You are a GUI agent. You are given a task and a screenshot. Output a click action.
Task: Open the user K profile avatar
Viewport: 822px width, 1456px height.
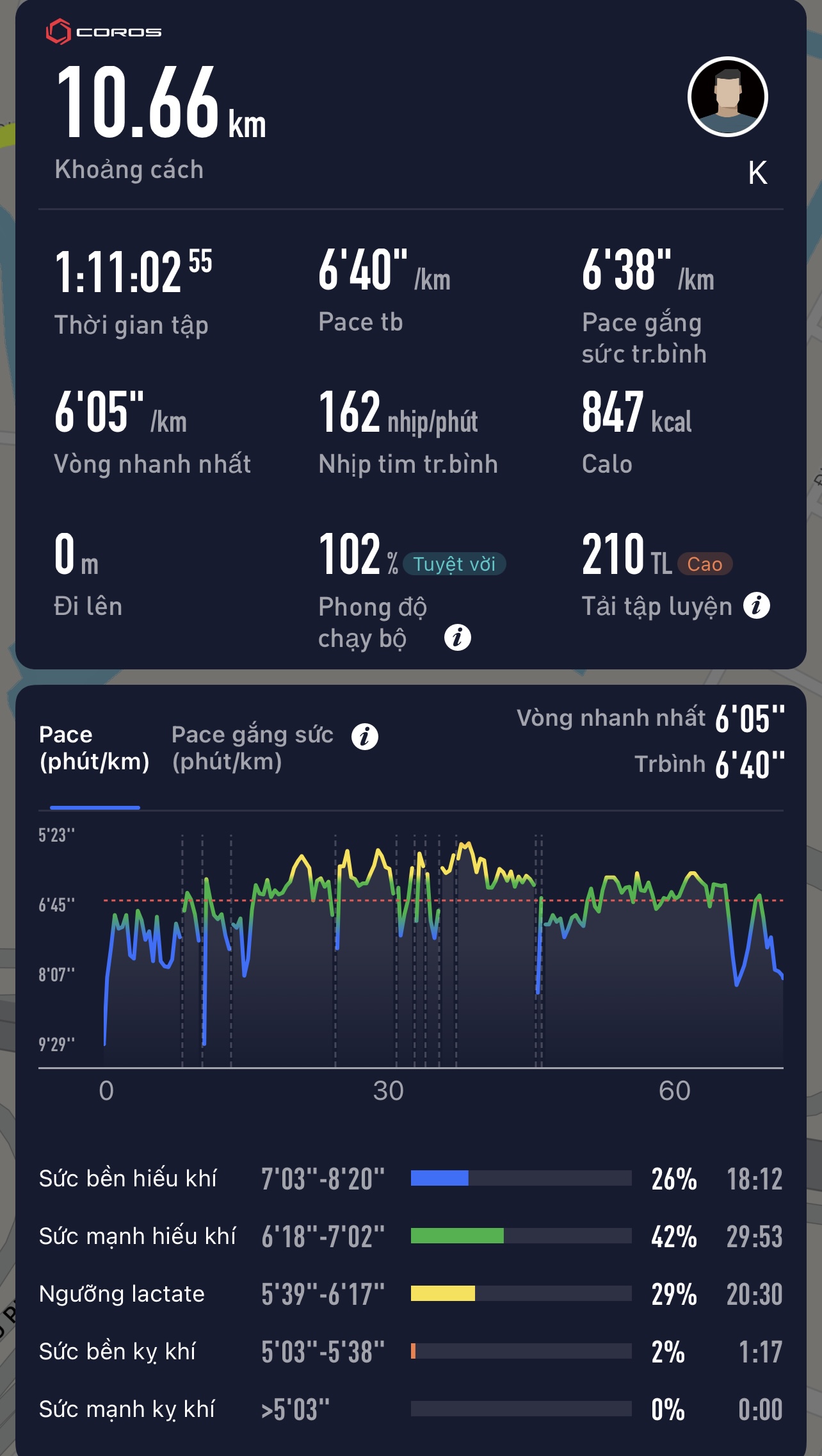(727, 97)
